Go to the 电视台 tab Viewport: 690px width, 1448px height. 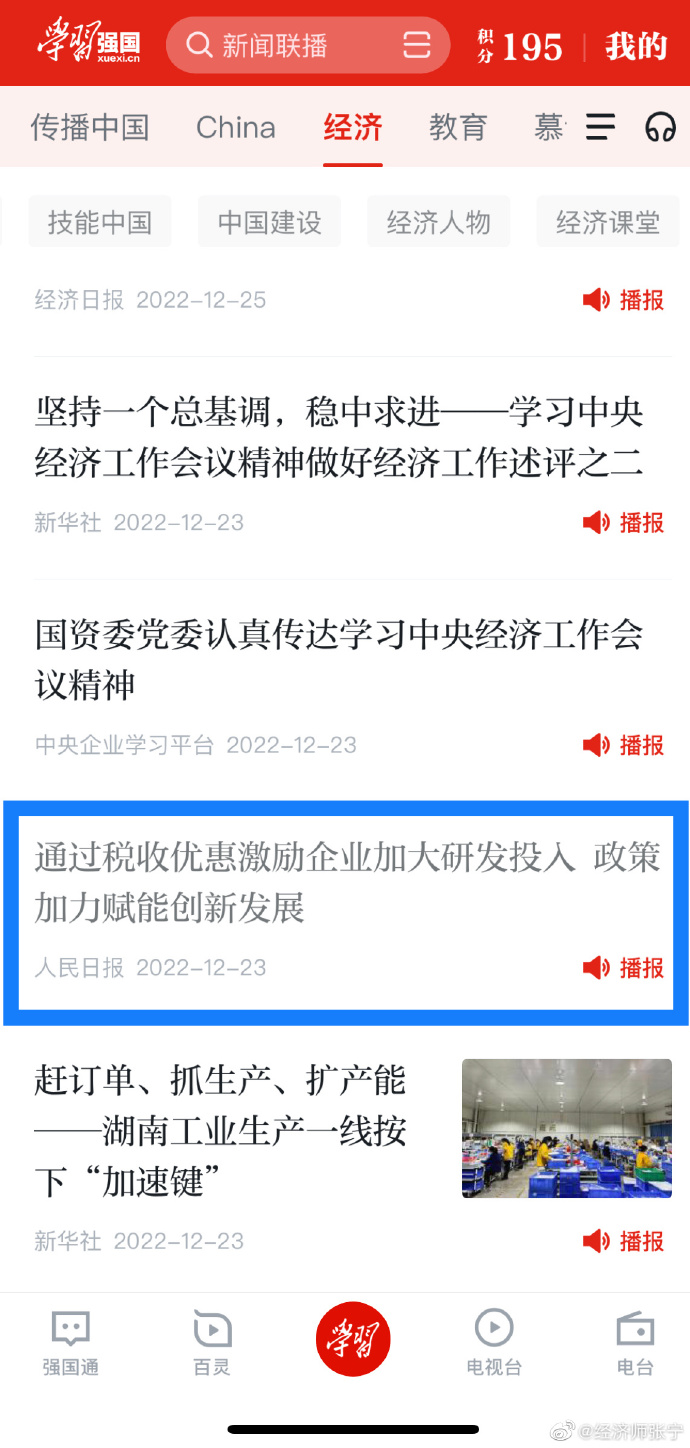point(494,1342)
